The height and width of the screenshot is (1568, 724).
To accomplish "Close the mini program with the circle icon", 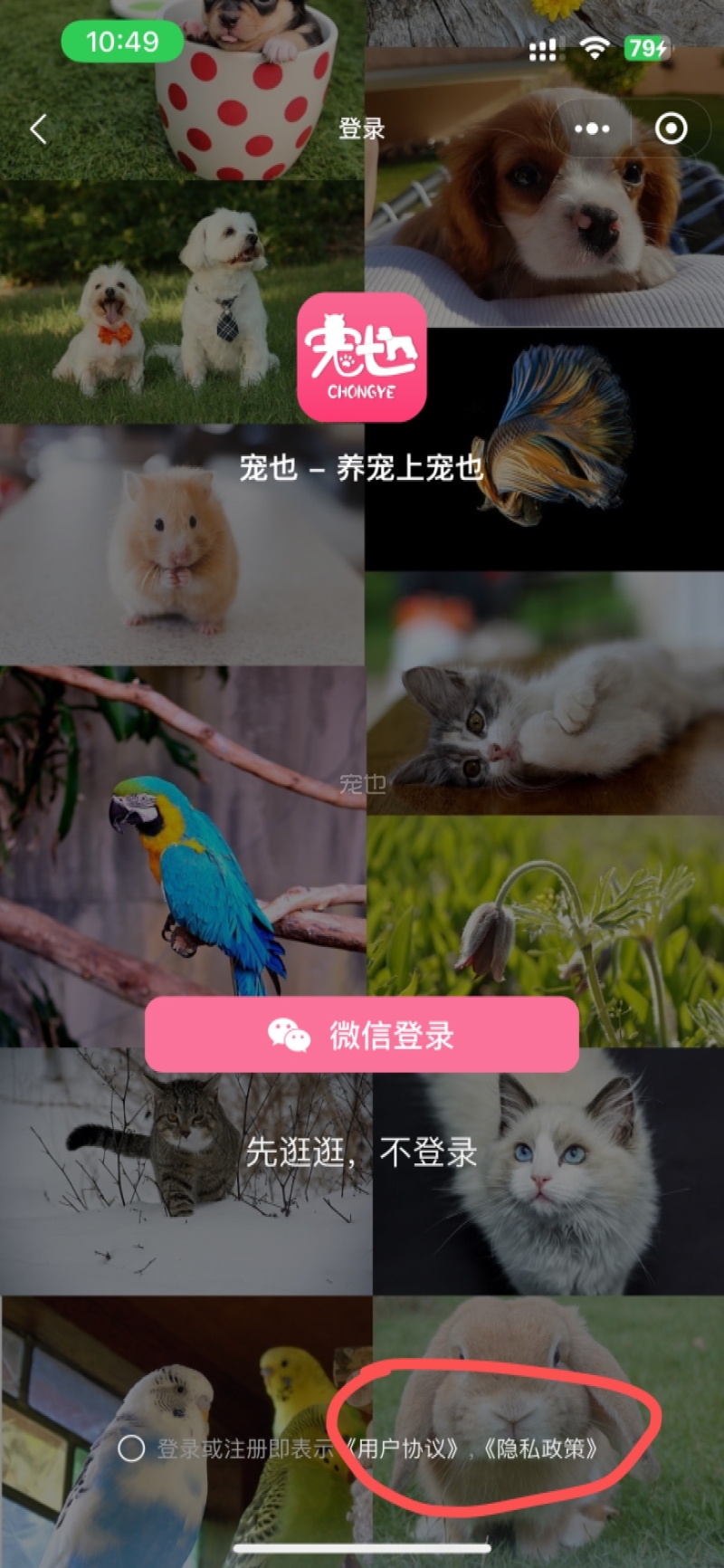I will click(671, 129).
